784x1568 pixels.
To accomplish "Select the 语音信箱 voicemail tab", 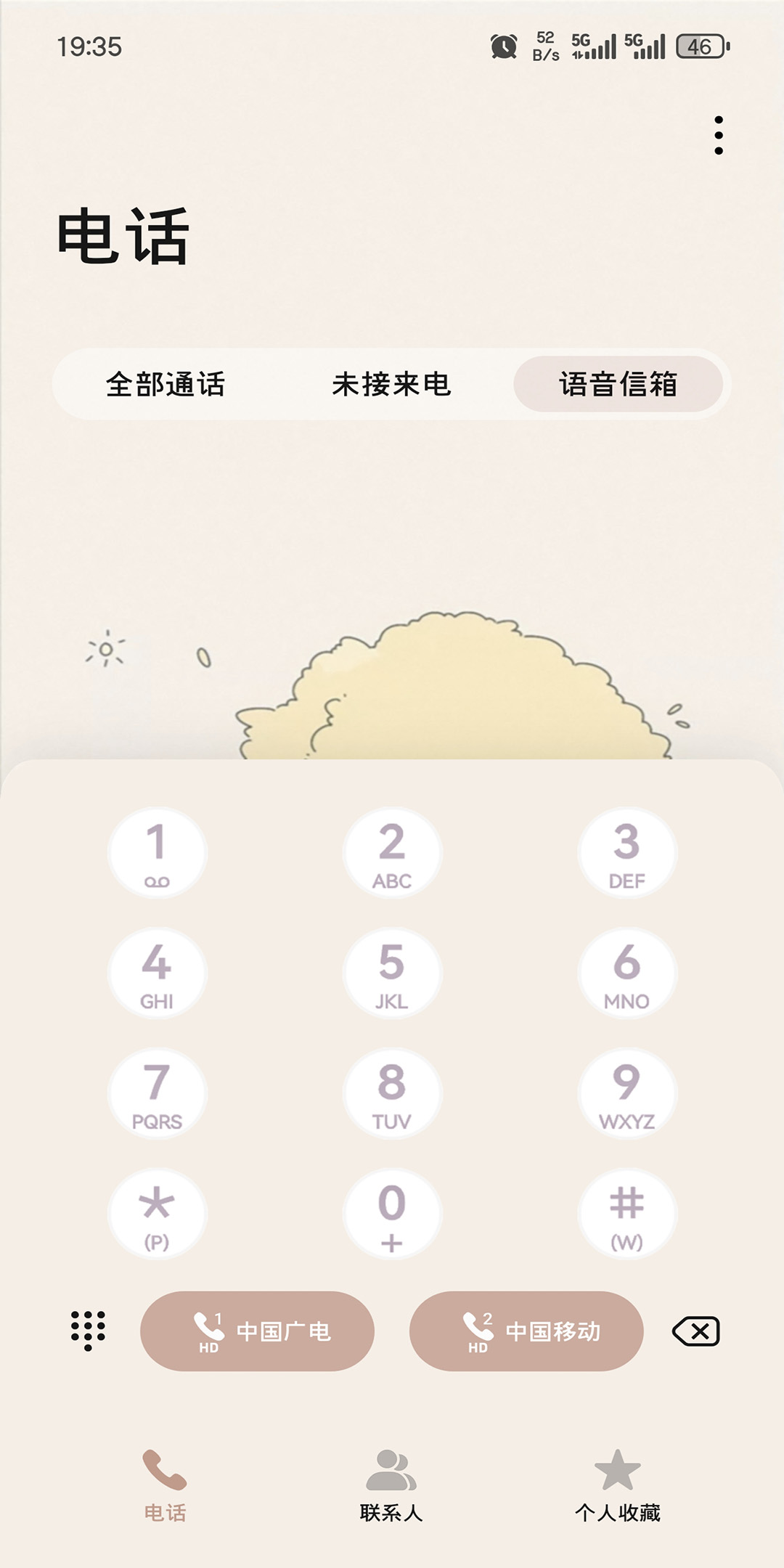I will point(618,384).
